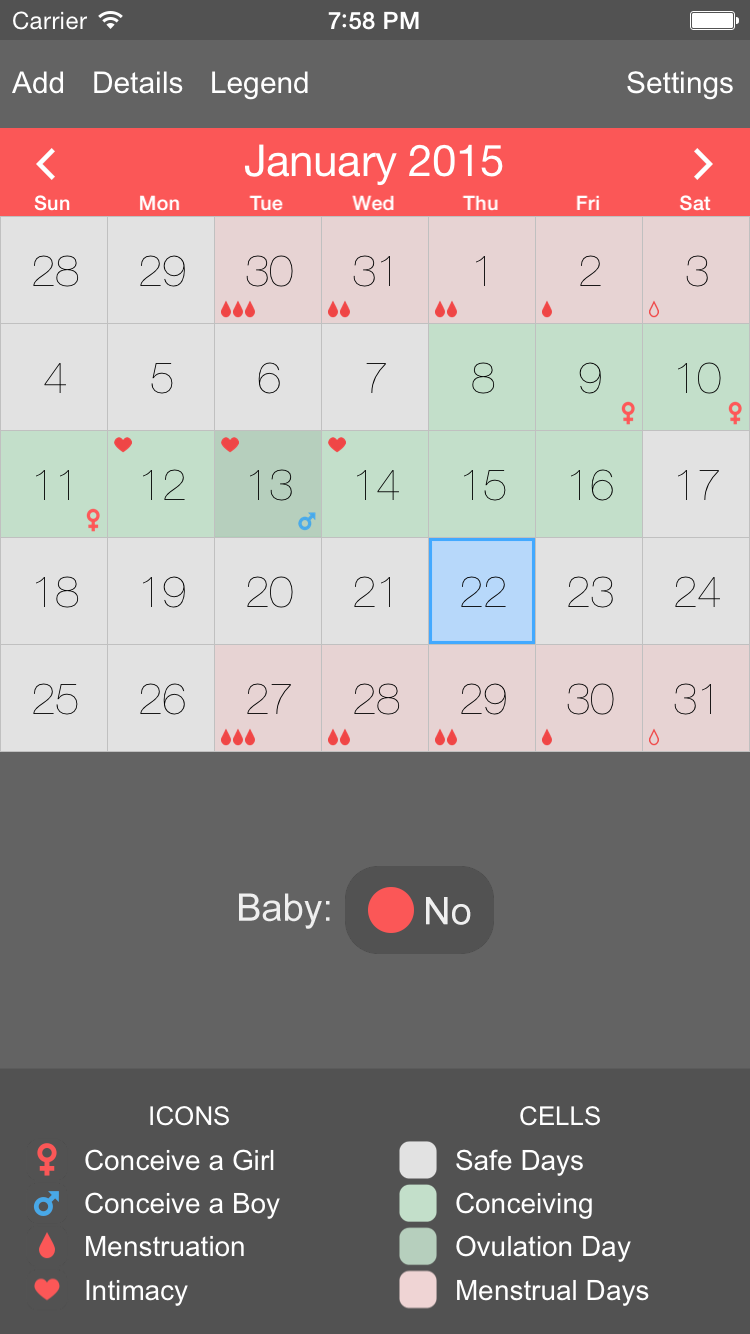The image size is (750, 1334).
Task: Select January 20 on the calendar
Action: tap(268, 591)
